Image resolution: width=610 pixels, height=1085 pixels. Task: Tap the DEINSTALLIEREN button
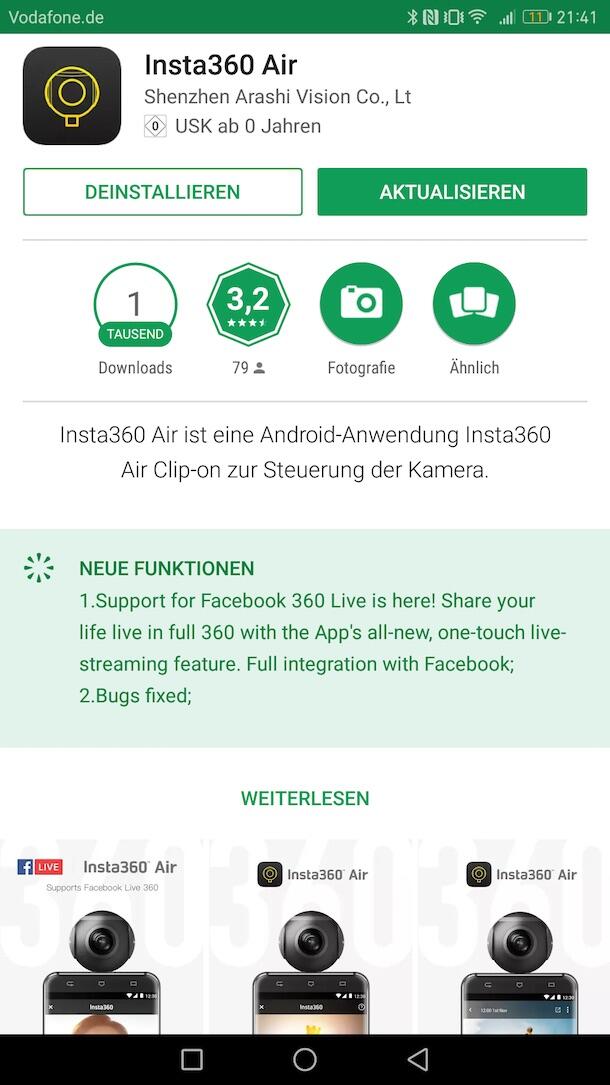tap(162, 192)
